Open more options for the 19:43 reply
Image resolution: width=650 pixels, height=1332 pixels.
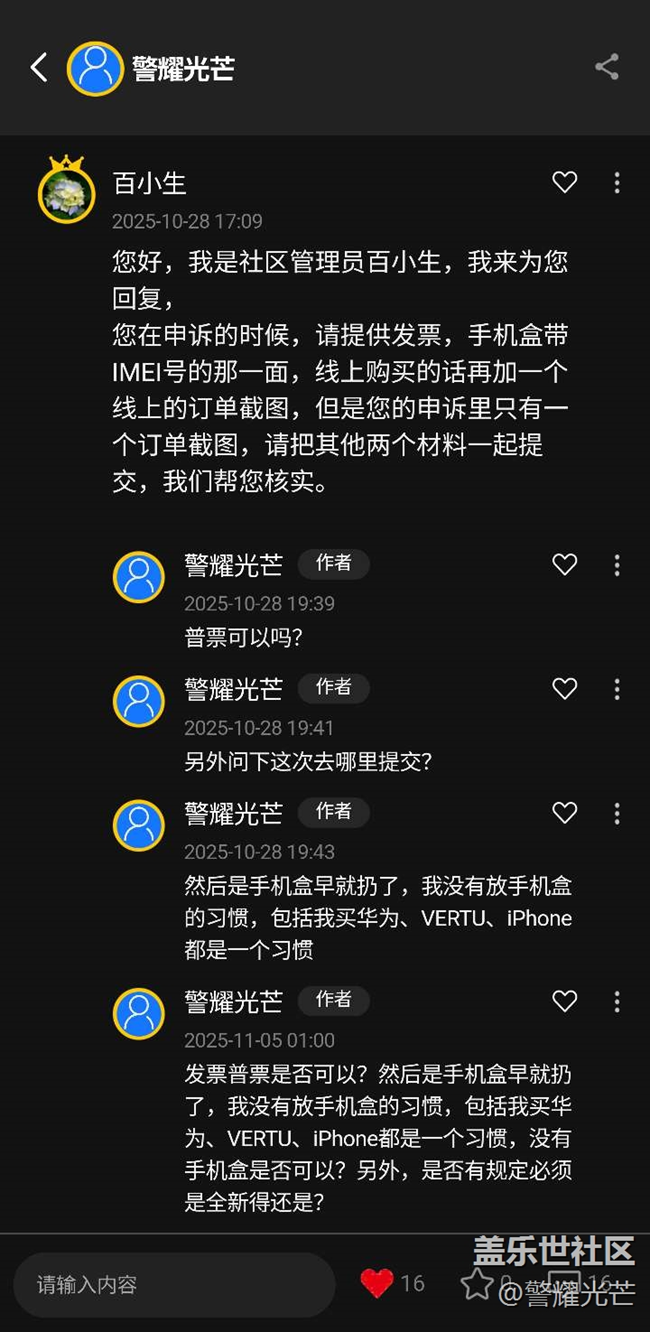coord(617,813)
